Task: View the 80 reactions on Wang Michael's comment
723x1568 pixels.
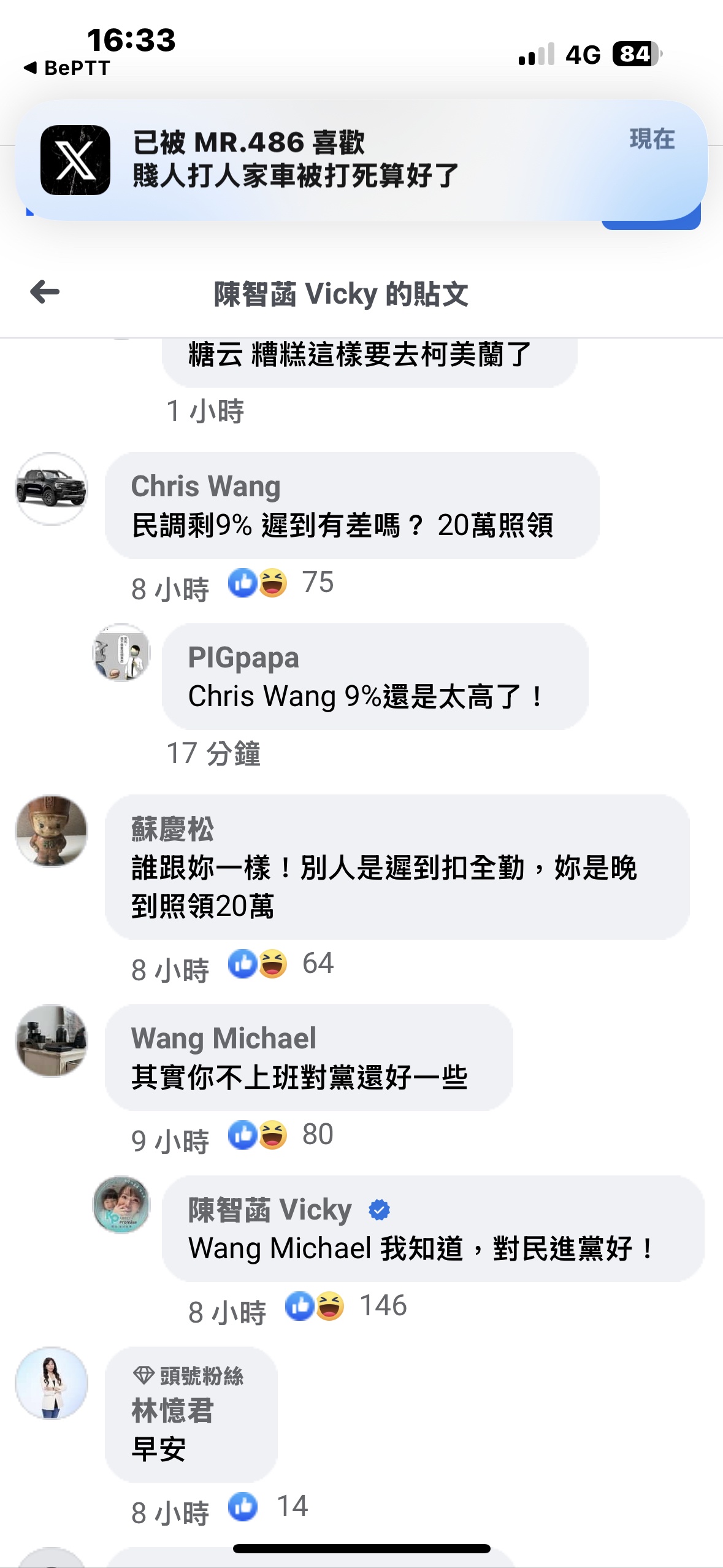Action: point(281,1134)
